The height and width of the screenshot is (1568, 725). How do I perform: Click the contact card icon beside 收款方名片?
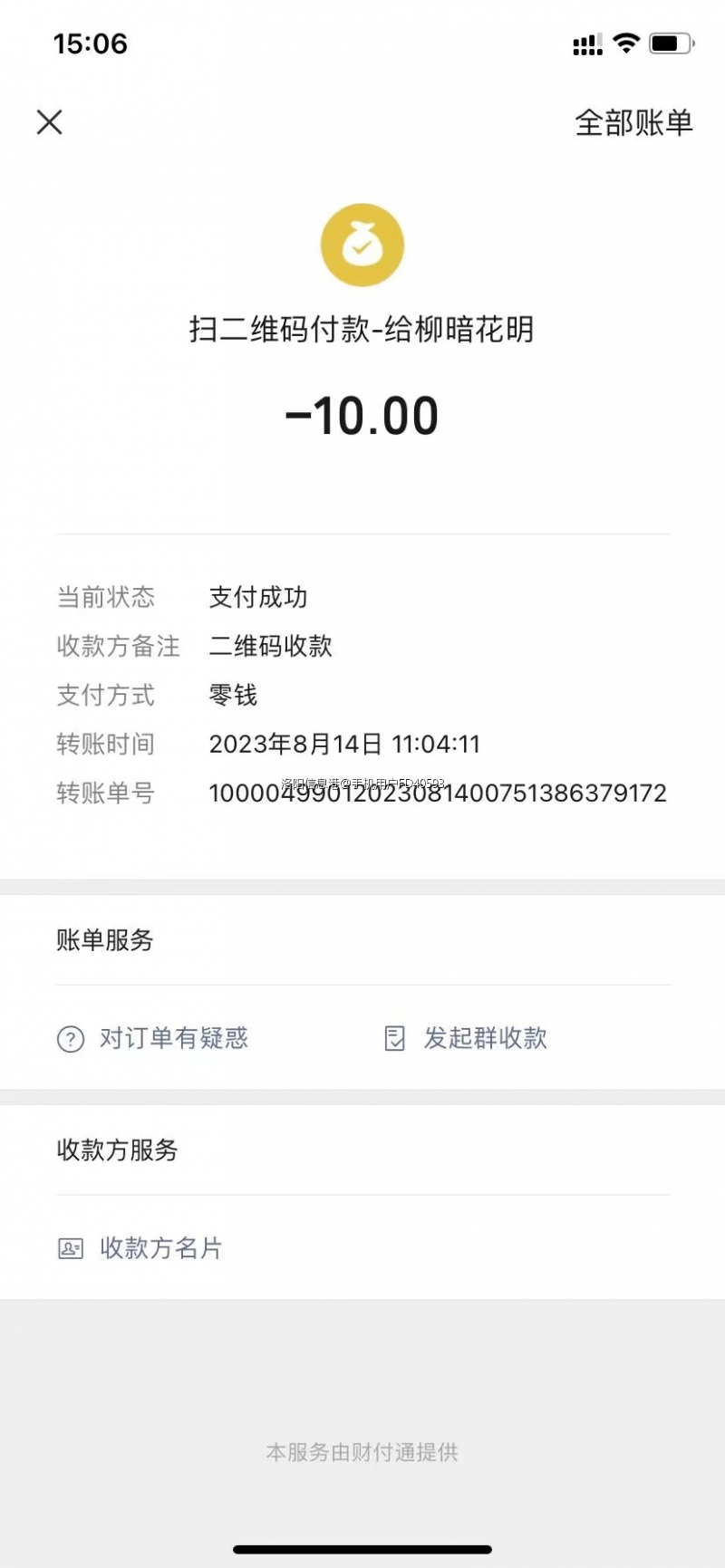(71, 1248)
